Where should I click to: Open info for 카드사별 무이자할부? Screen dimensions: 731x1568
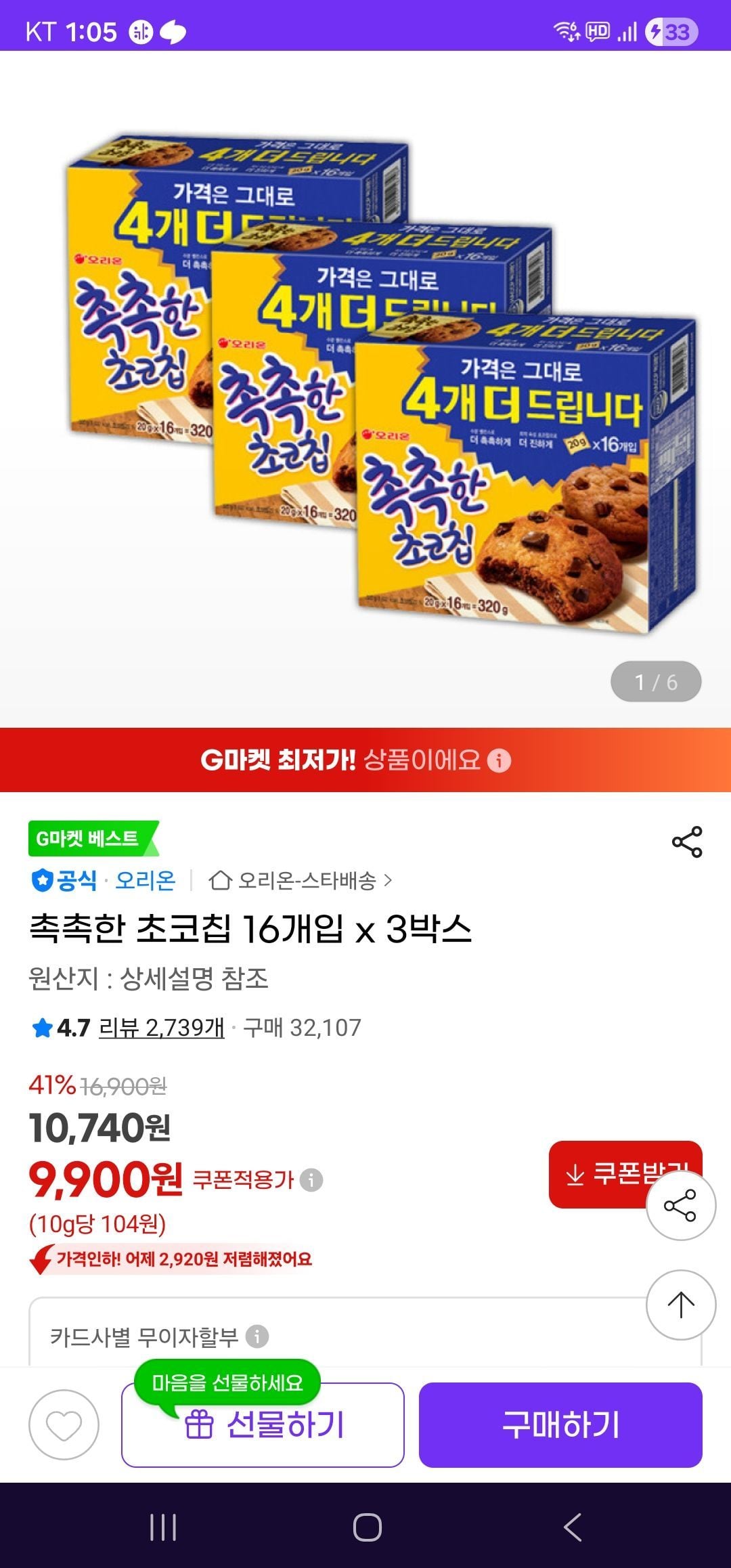tap(257, 1336)
